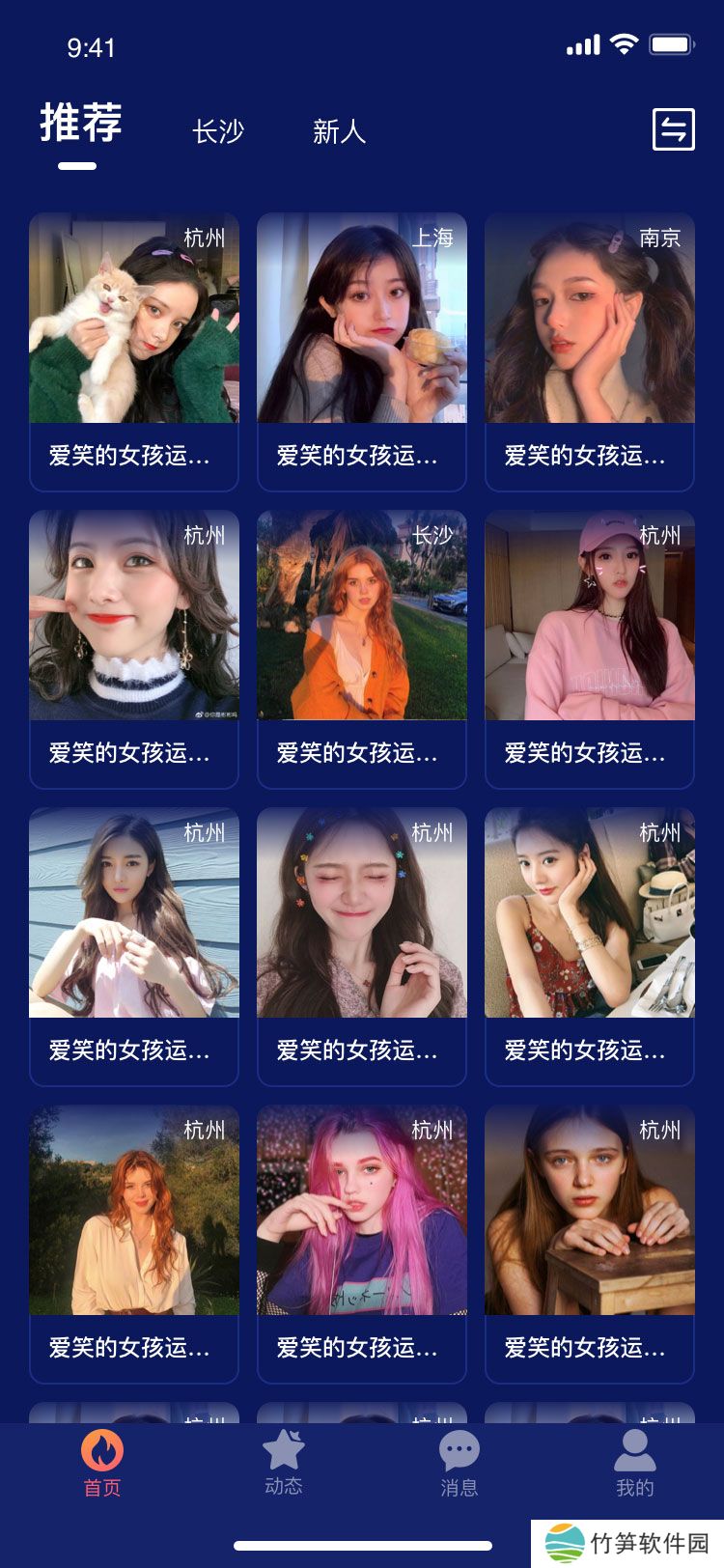The height and width of the screenshot is (1568, 724).
Task: Go to the 首页 tab
Action: (x=102, y=1462)
